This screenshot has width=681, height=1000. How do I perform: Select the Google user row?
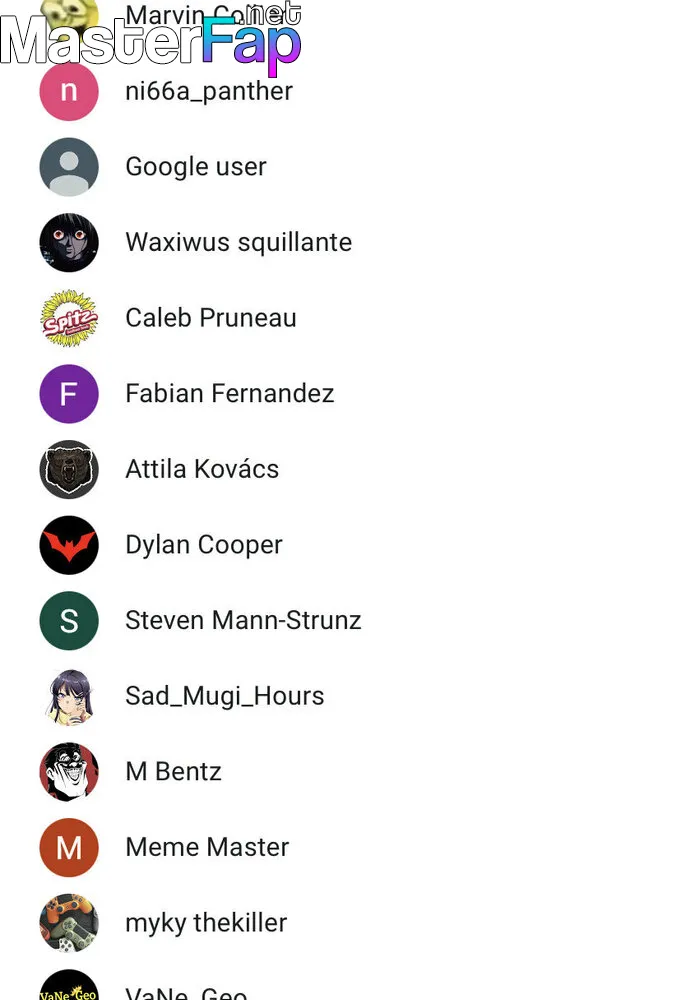pyautogui.click(x=195, y=167)
